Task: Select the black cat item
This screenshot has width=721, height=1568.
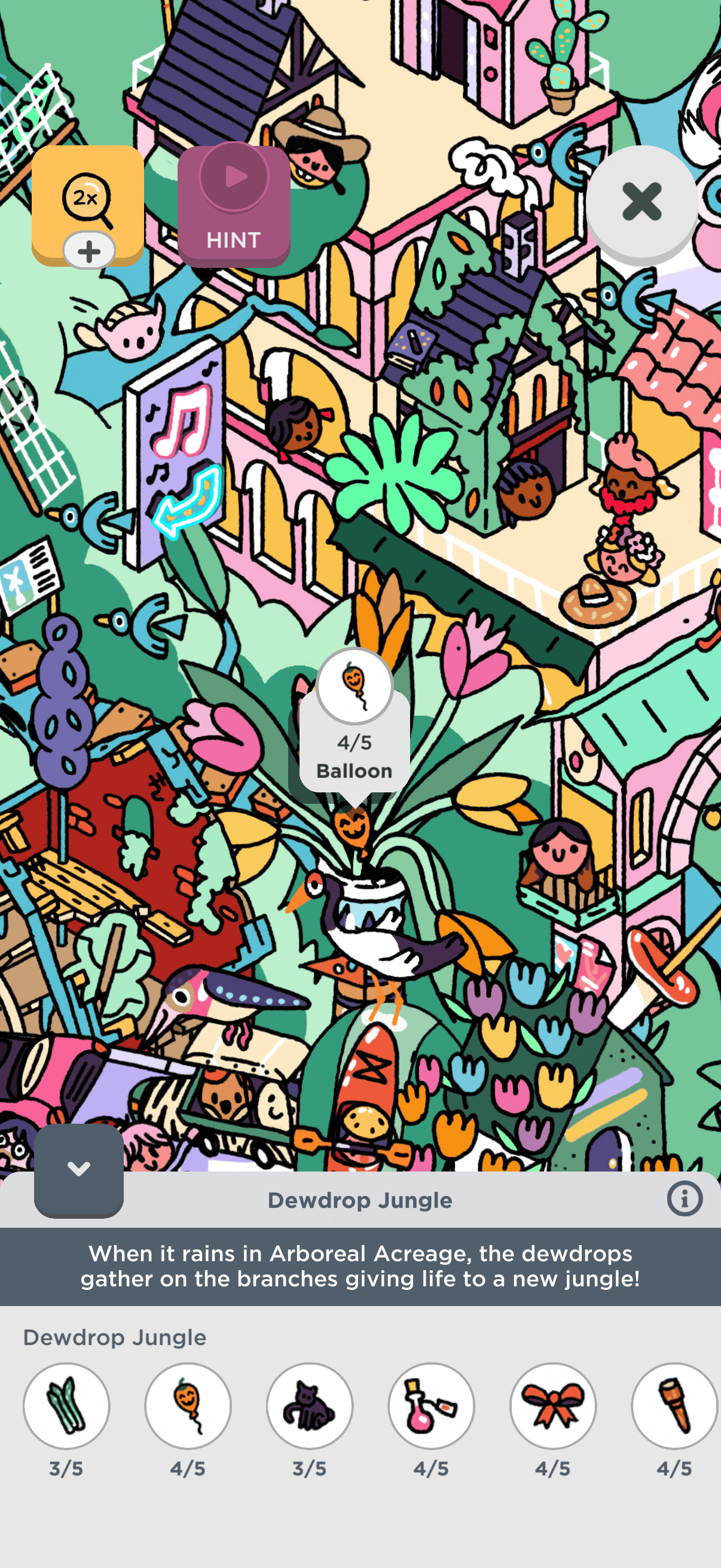Action: coord(310,1405)
